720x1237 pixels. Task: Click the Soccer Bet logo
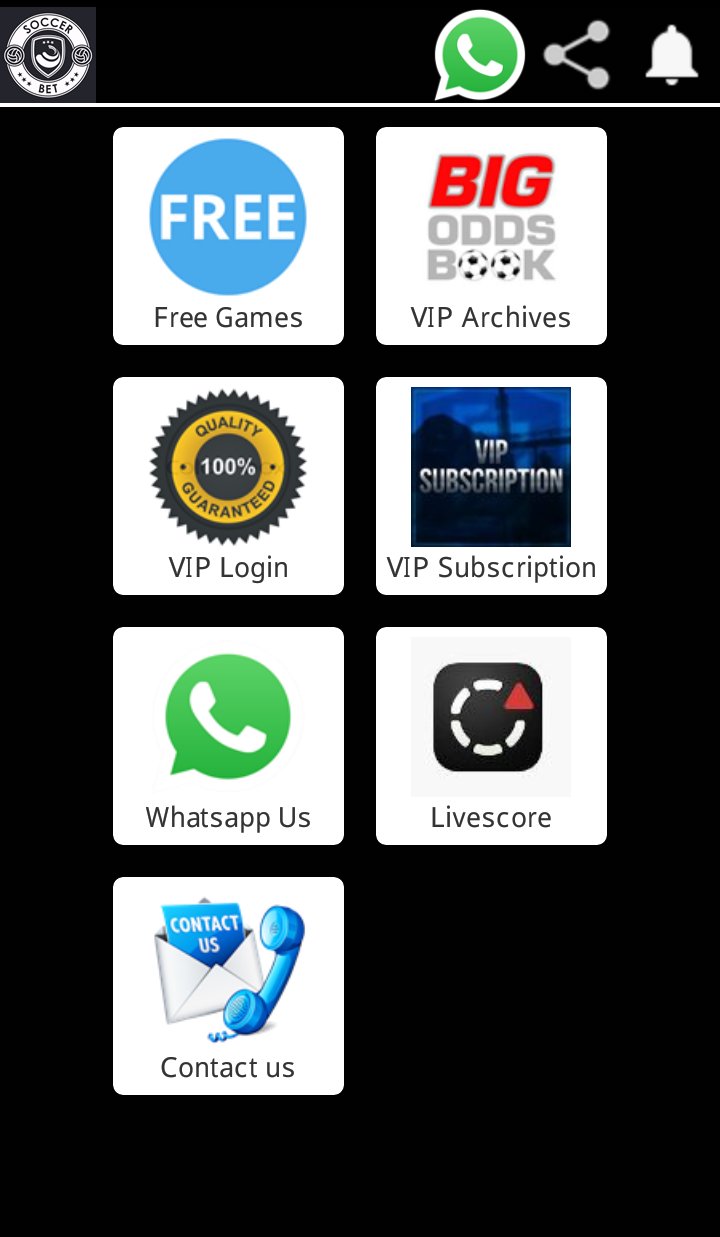coord(48,54)
